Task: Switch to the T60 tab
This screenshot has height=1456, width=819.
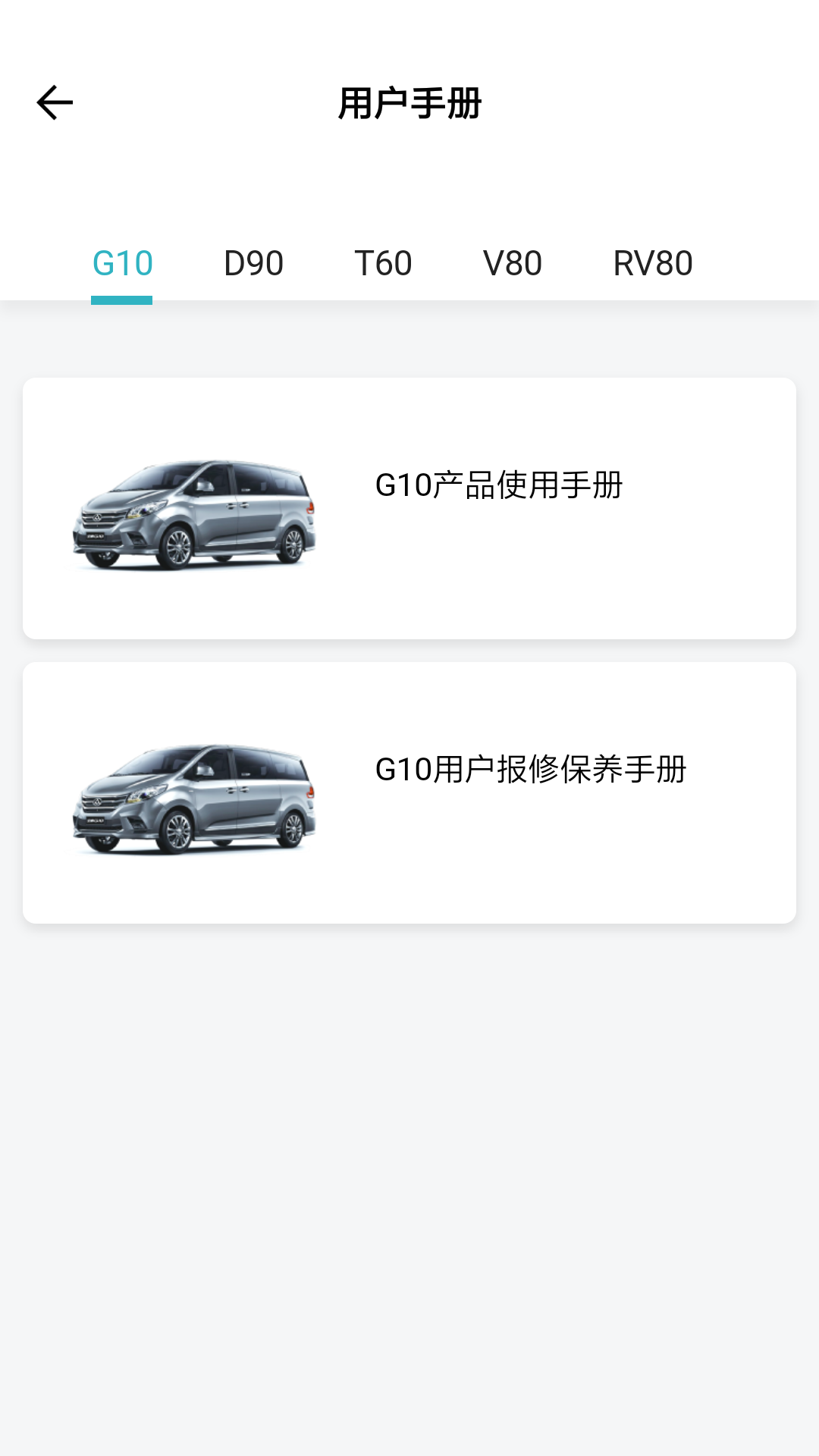Action: click(x=384, y=262)
